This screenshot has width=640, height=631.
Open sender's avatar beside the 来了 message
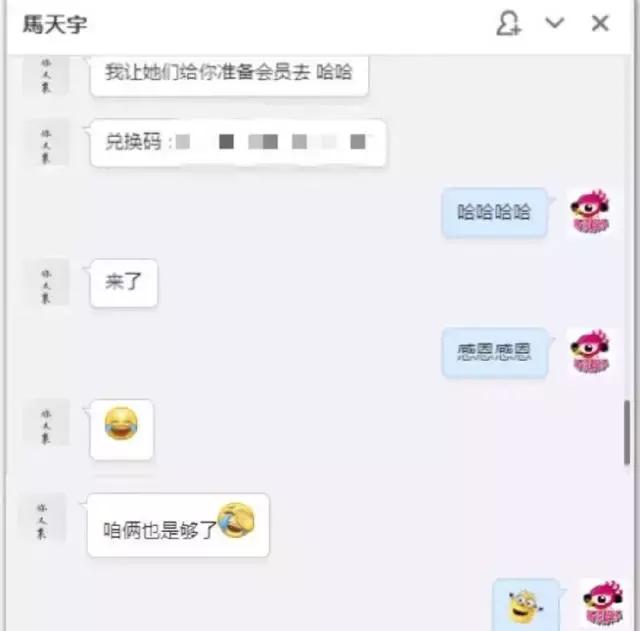tap(45, 283)
